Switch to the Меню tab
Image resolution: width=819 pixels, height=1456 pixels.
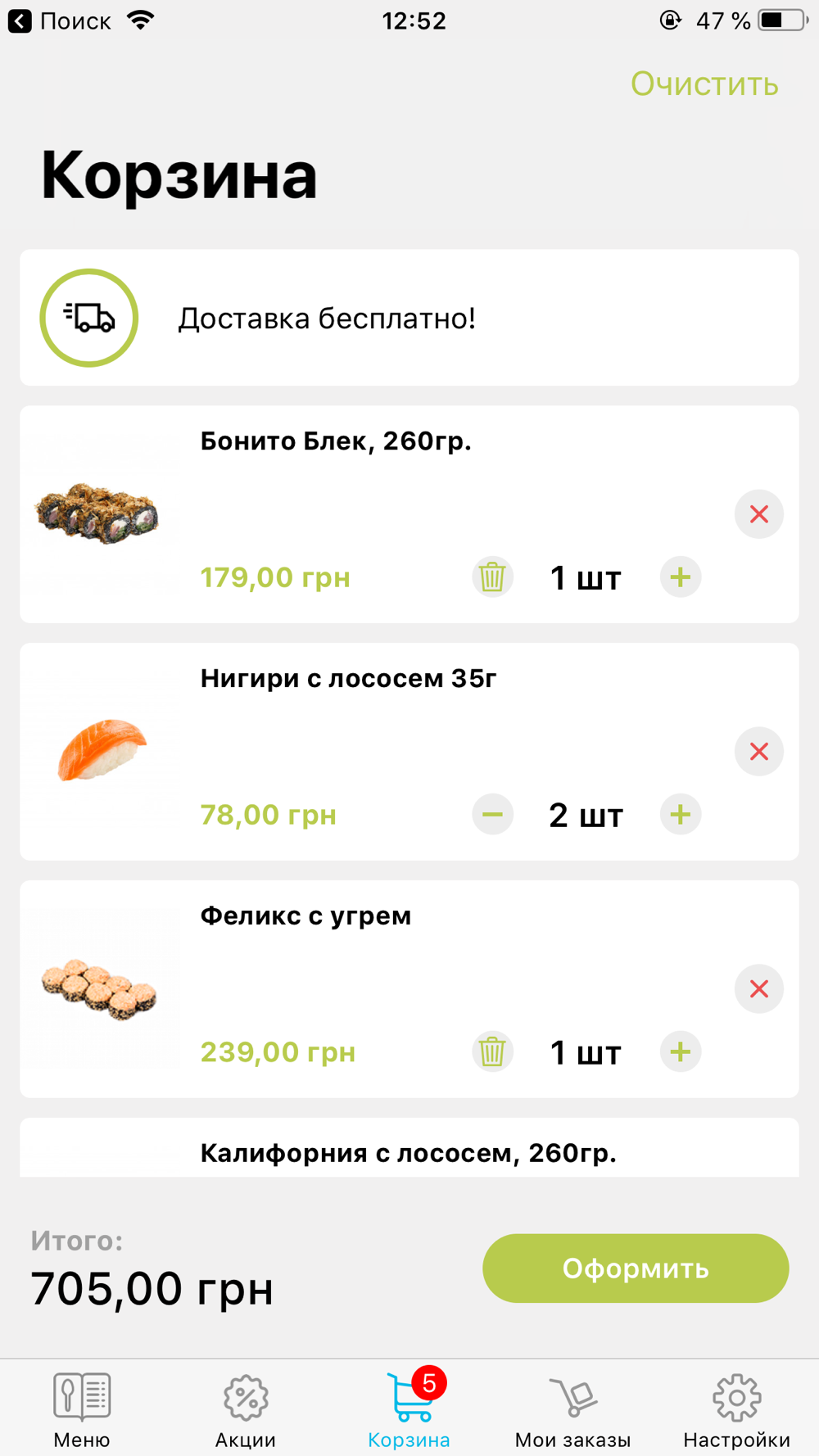click(x=82, y=1410)
